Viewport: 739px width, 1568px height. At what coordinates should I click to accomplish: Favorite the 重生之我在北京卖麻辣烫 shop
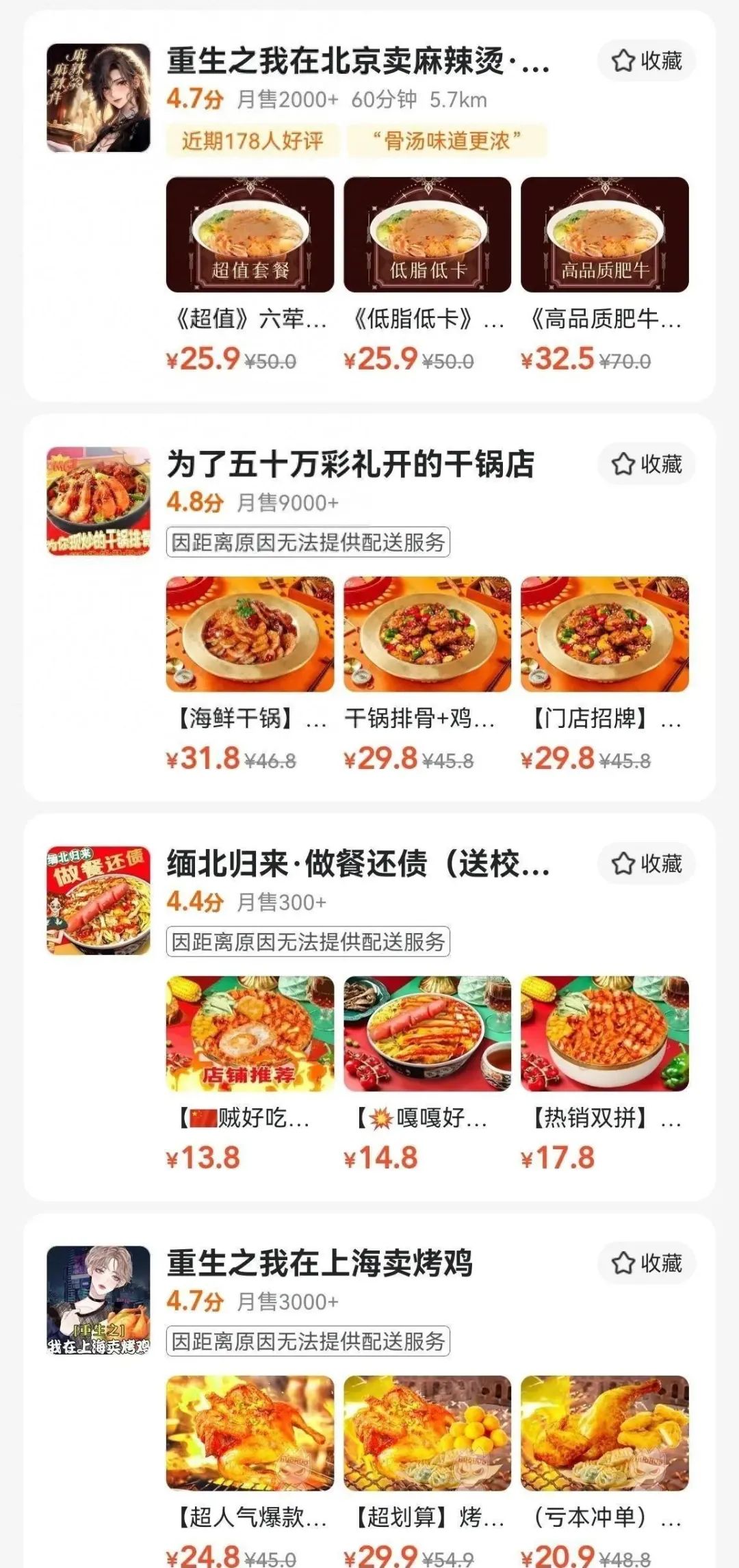point(647,61)
